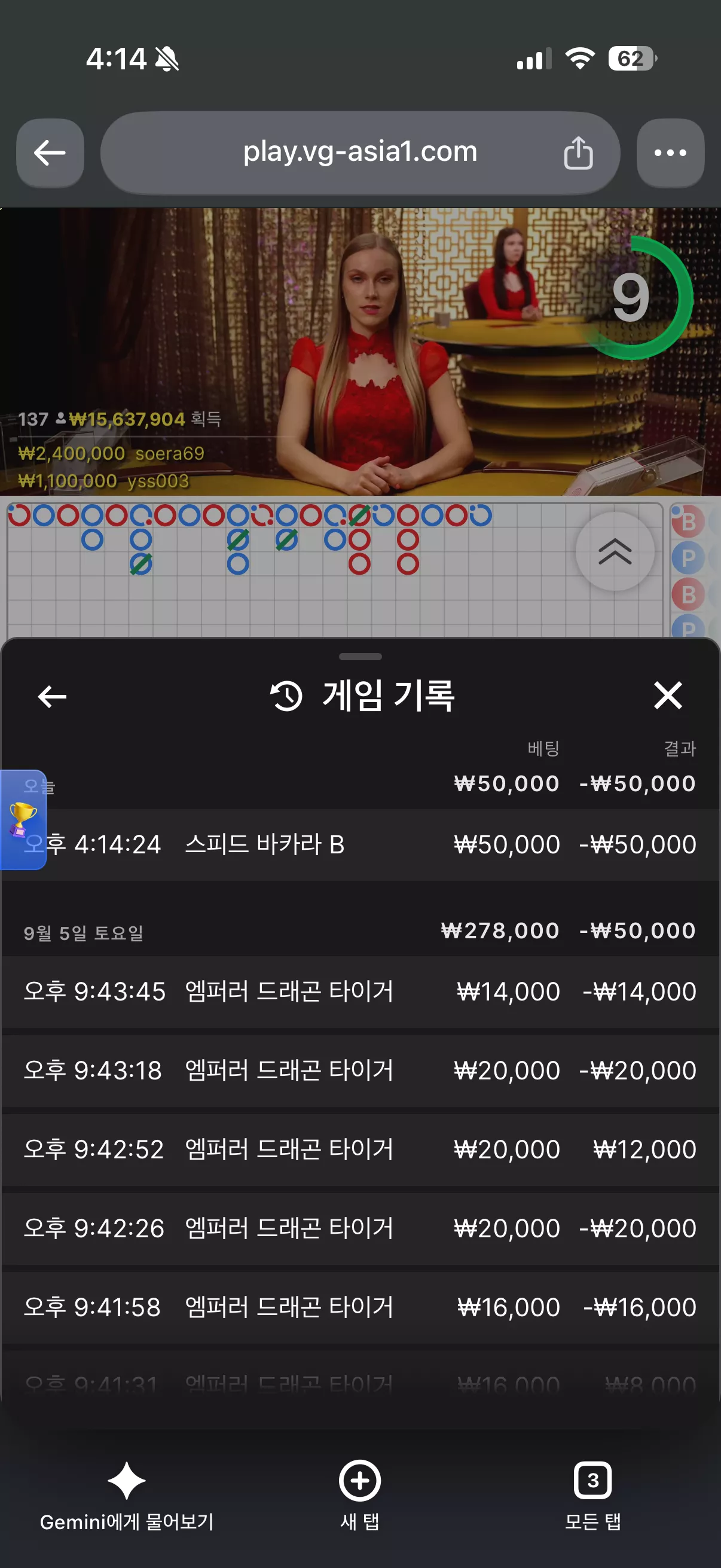Open the 오후 9:43:18 엠퍼러 드래곤 타이거 record
Image resolution: width=721 pixels, height=1568 pixels.
360,1070
